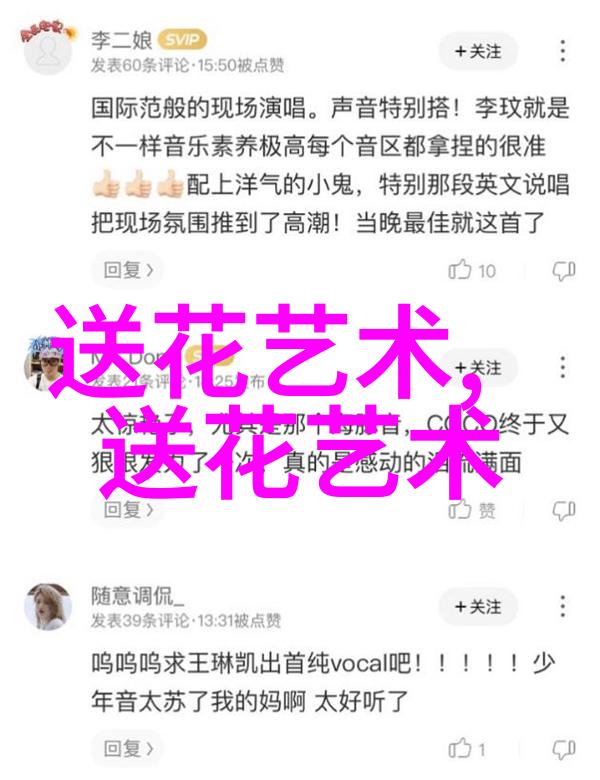Viewport: 600px width, 780px height.
Task: Dislike 随意调侃_'s comment
Action: pyautogui.click(x=564, y=748)
